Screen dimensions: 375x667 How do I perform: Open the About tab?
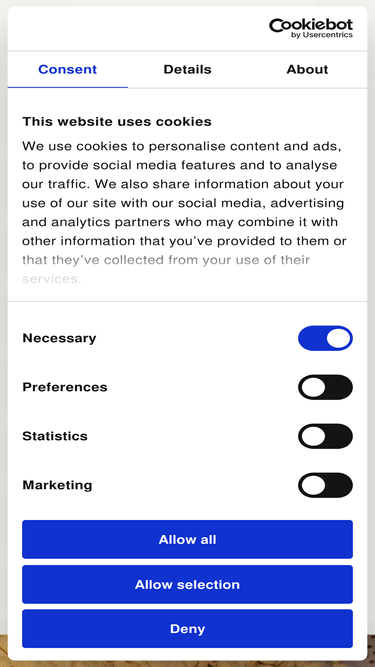pyautogui.click(x=307, y=69)
